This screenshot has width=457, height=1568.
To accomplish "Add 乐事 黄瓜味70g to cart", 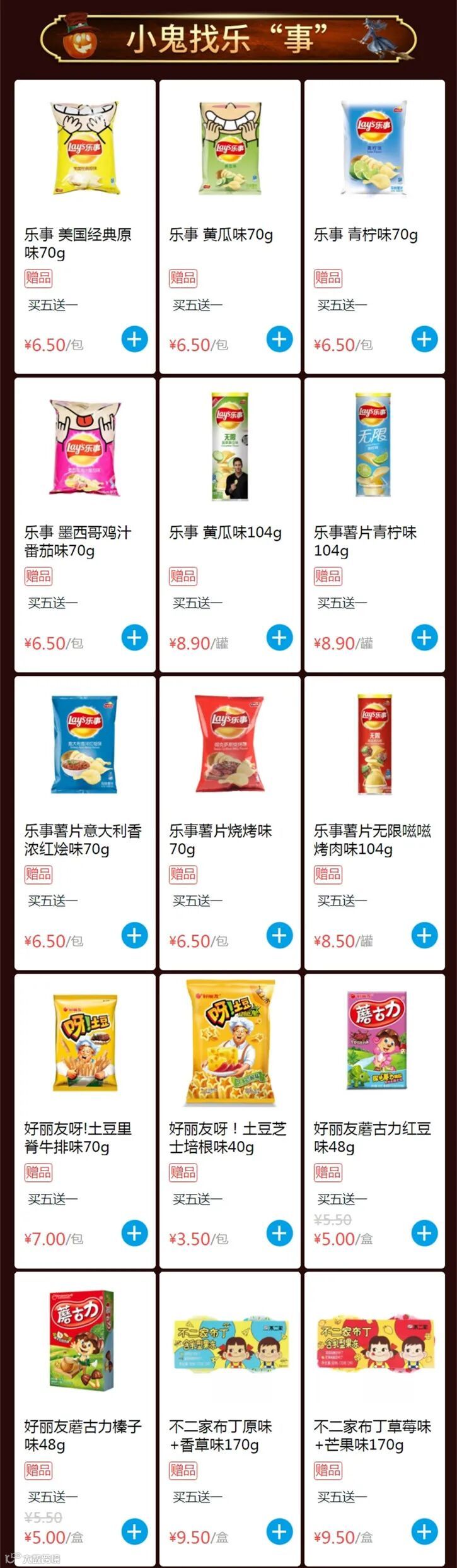I will (279, 339).
